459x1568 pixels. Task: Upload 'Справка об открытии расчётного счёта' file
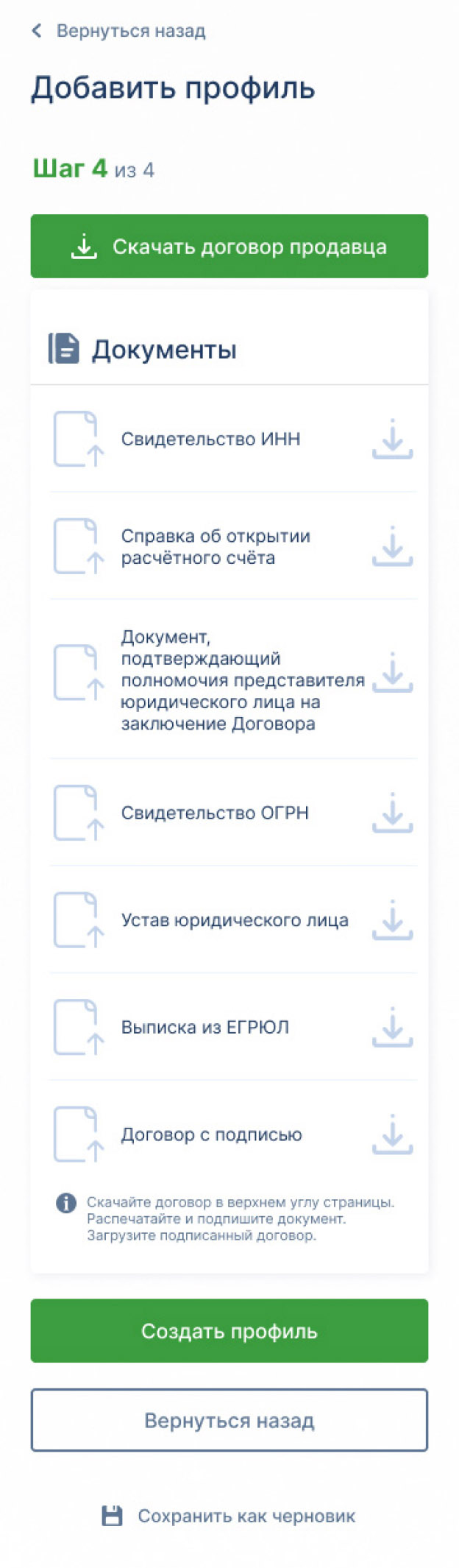[x=78, y=546]
